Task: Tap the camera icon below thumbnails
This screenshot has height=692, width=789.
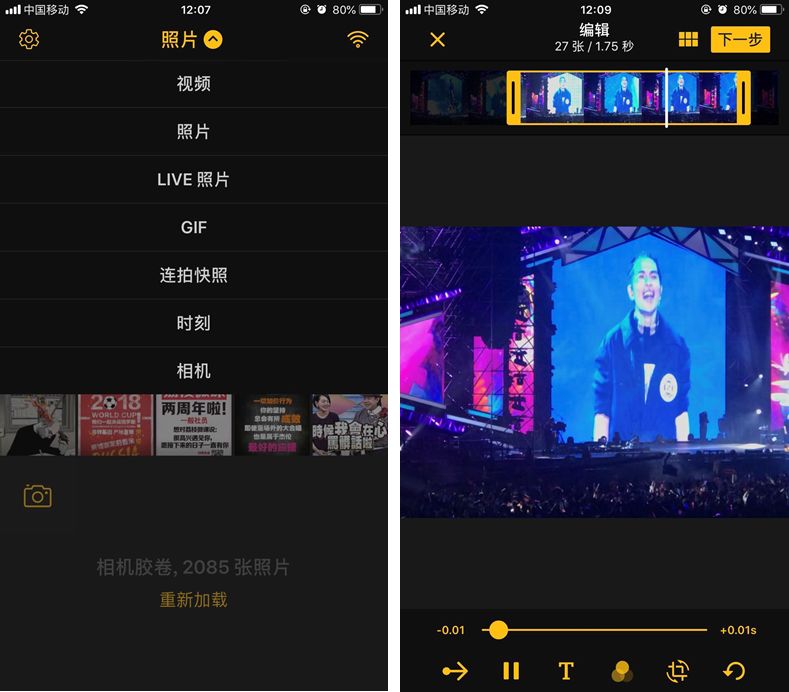Action: pyautogui.click(x=38, y=496)
